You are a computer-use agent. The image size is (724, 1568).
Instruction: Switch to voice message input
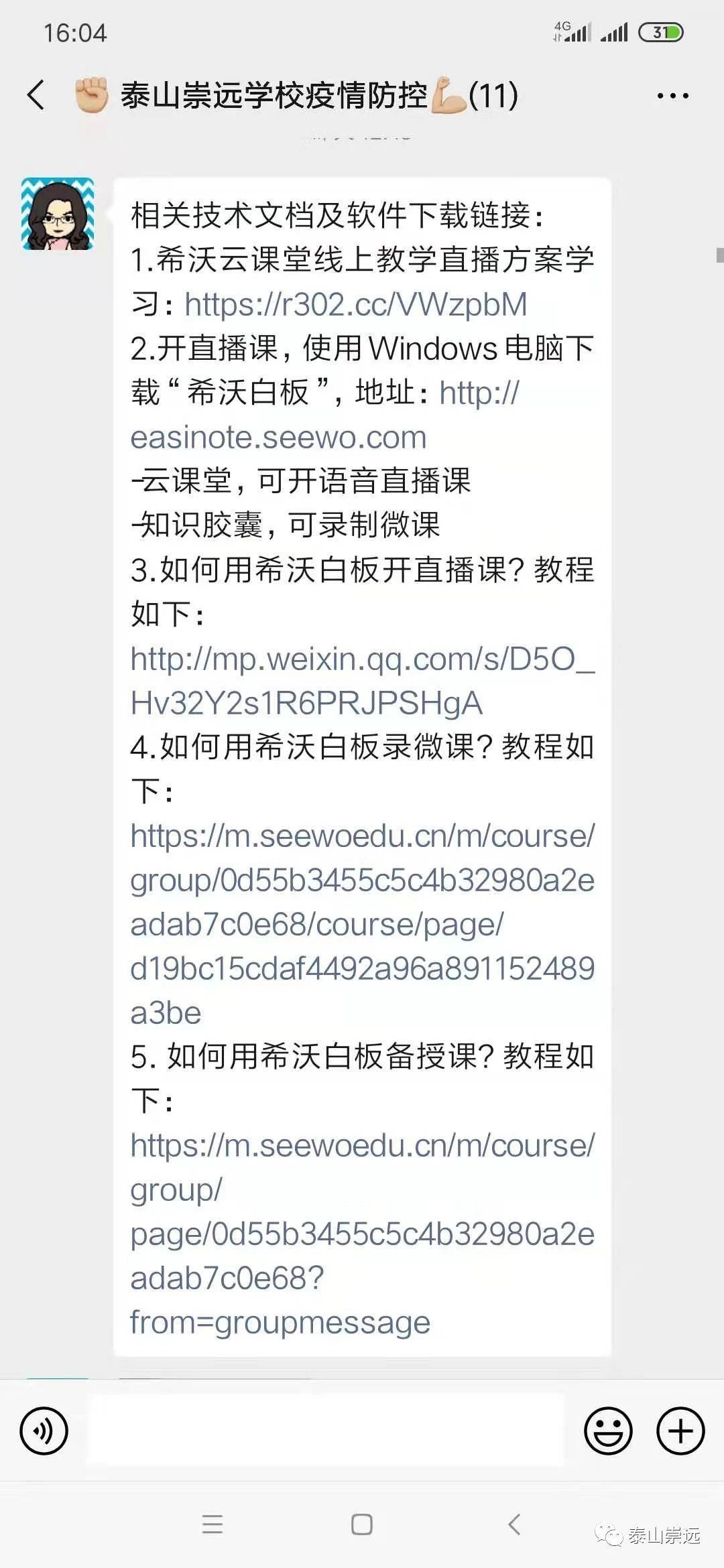pos(44,1431)
